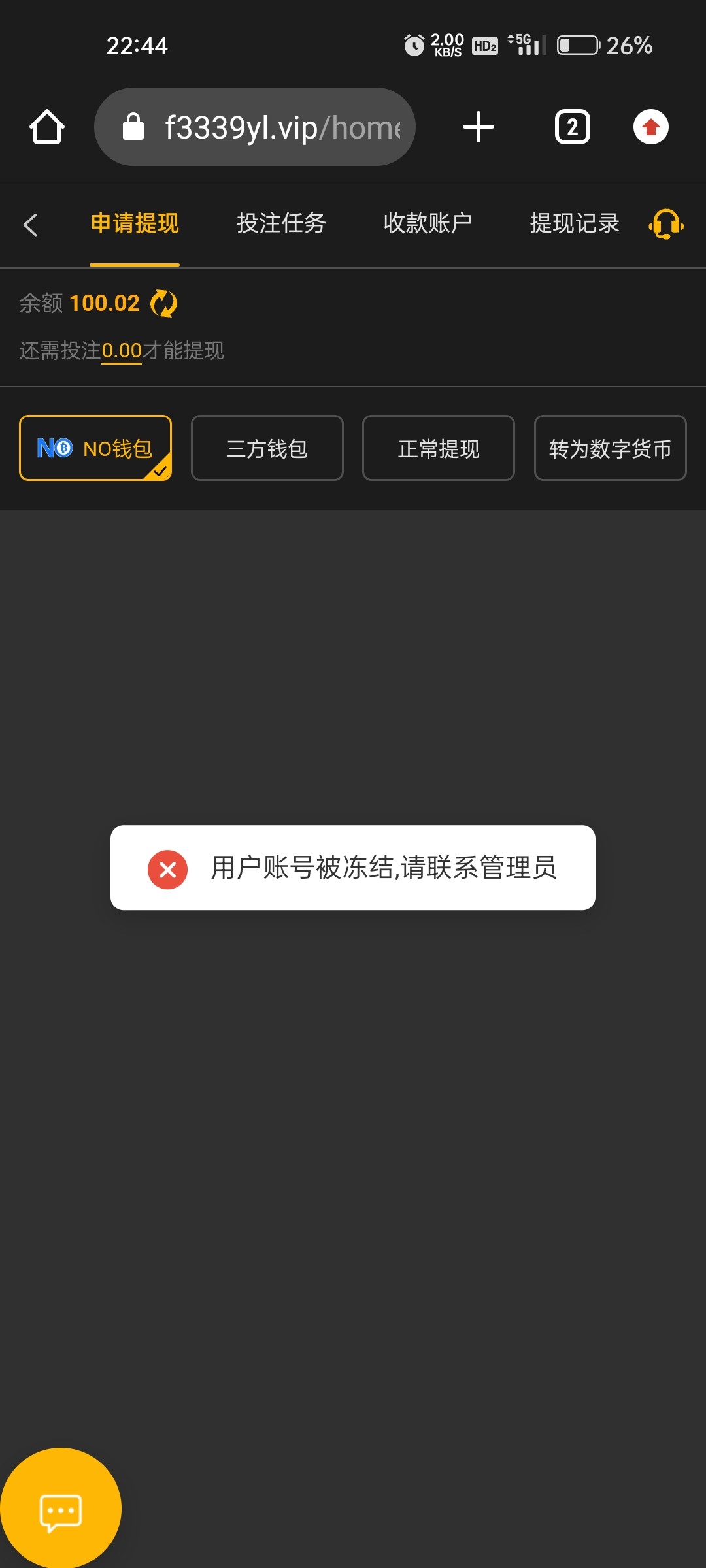Open the 提现记录 tab

pyautogui.click(x=574, y=223)
